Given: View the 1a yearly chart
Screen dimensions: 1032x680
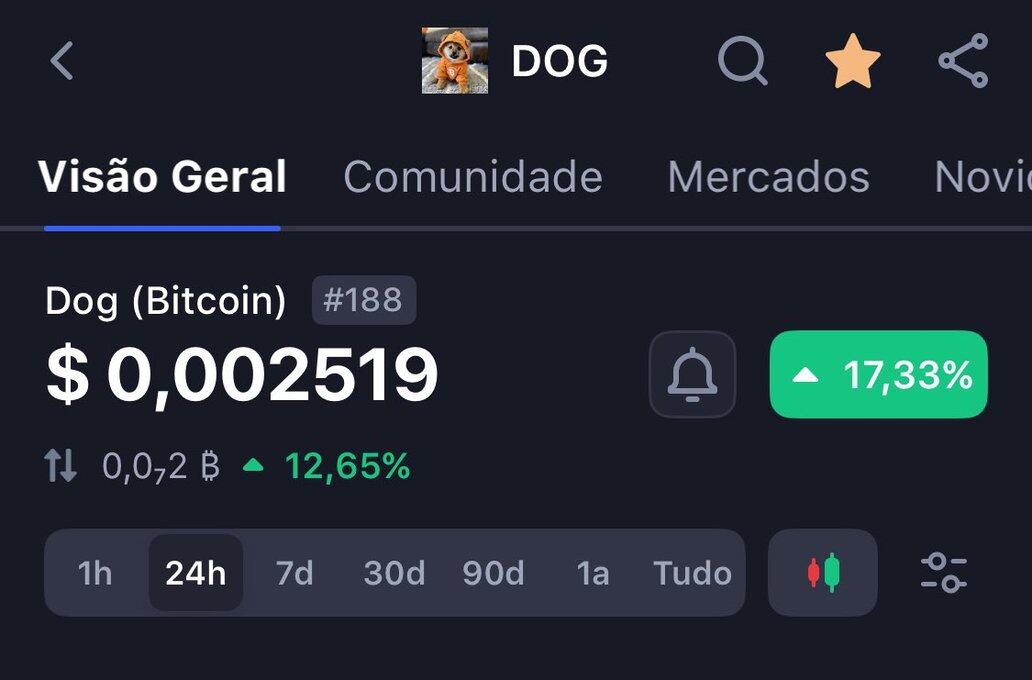Looking at the screenshot, I should click(x=592, y=573).
